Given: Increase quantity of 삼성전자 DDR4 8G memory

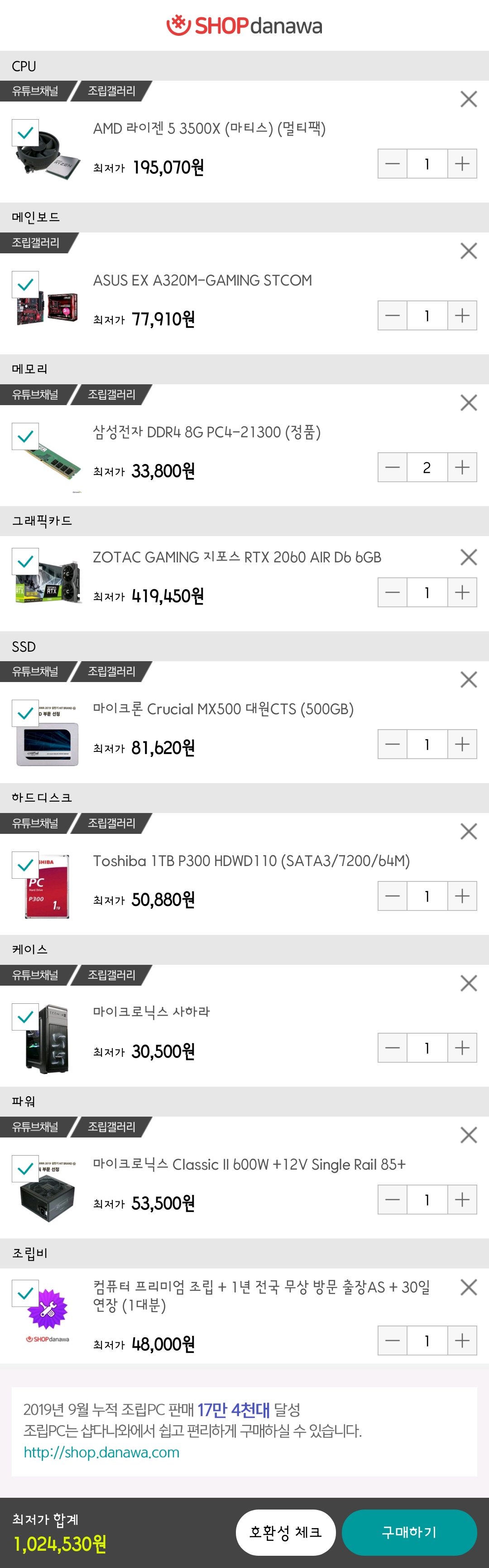Looking at the screenshot, I should tap(462, 467).
